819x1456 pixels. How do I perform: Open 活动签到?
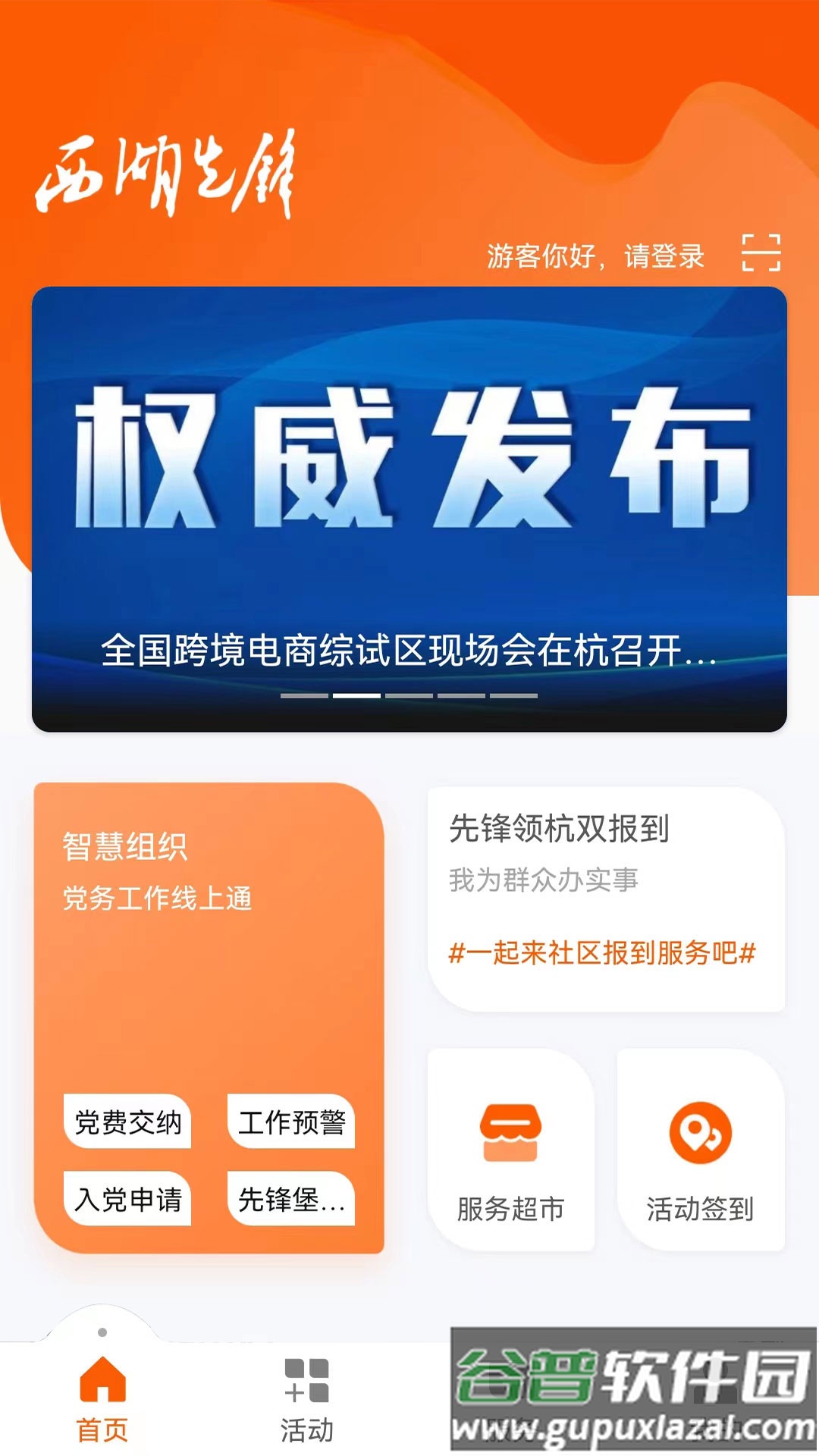(x=700, y=1150)
